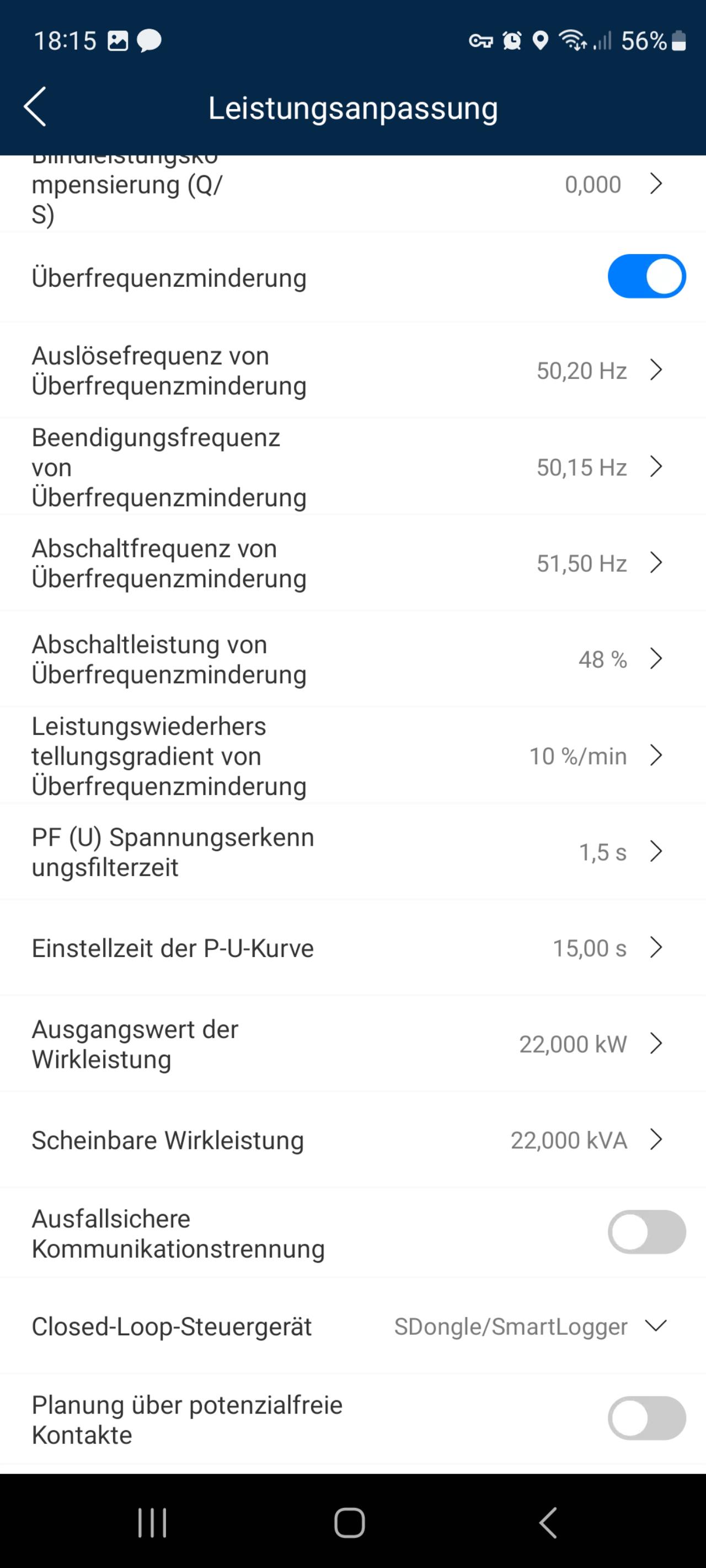The width and height of the screenshot is (706, 1568).
Task: Edit Auslösefrequenz von Überfrequenzminderung 50,20 Hz
Action: pyautogui.click(x=352, y=370)
